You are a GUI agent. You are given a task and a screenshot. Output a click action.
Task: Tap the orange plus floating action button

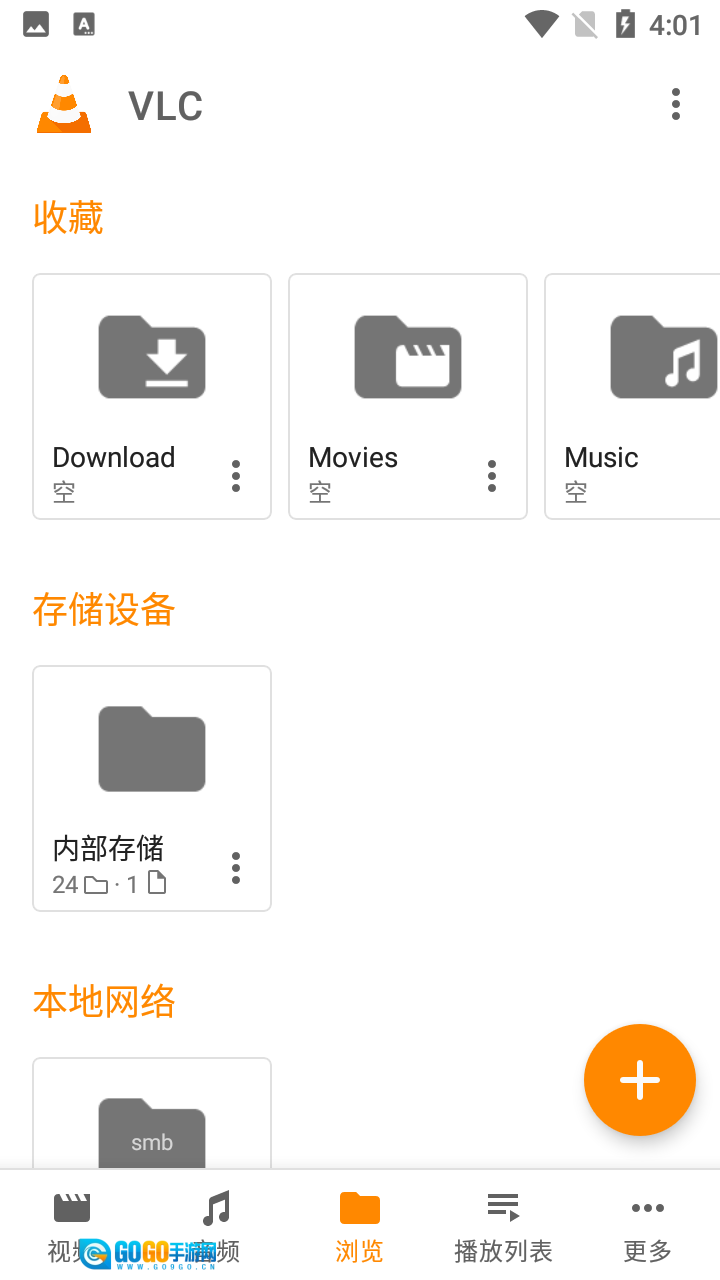coord(640,1080)
